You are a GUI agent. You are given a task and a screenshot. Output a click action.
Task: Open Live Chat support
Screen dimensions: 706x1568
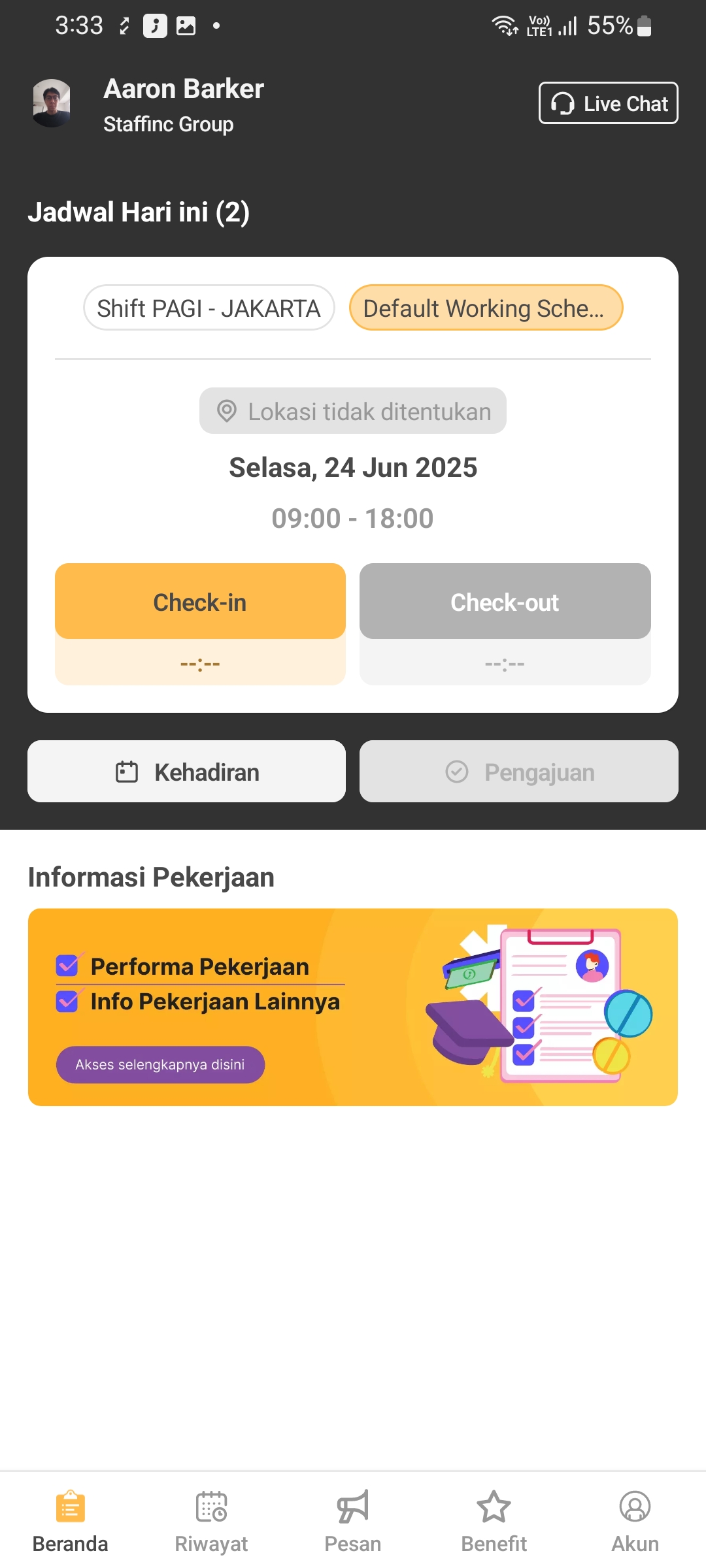click(x=608, y=103)
